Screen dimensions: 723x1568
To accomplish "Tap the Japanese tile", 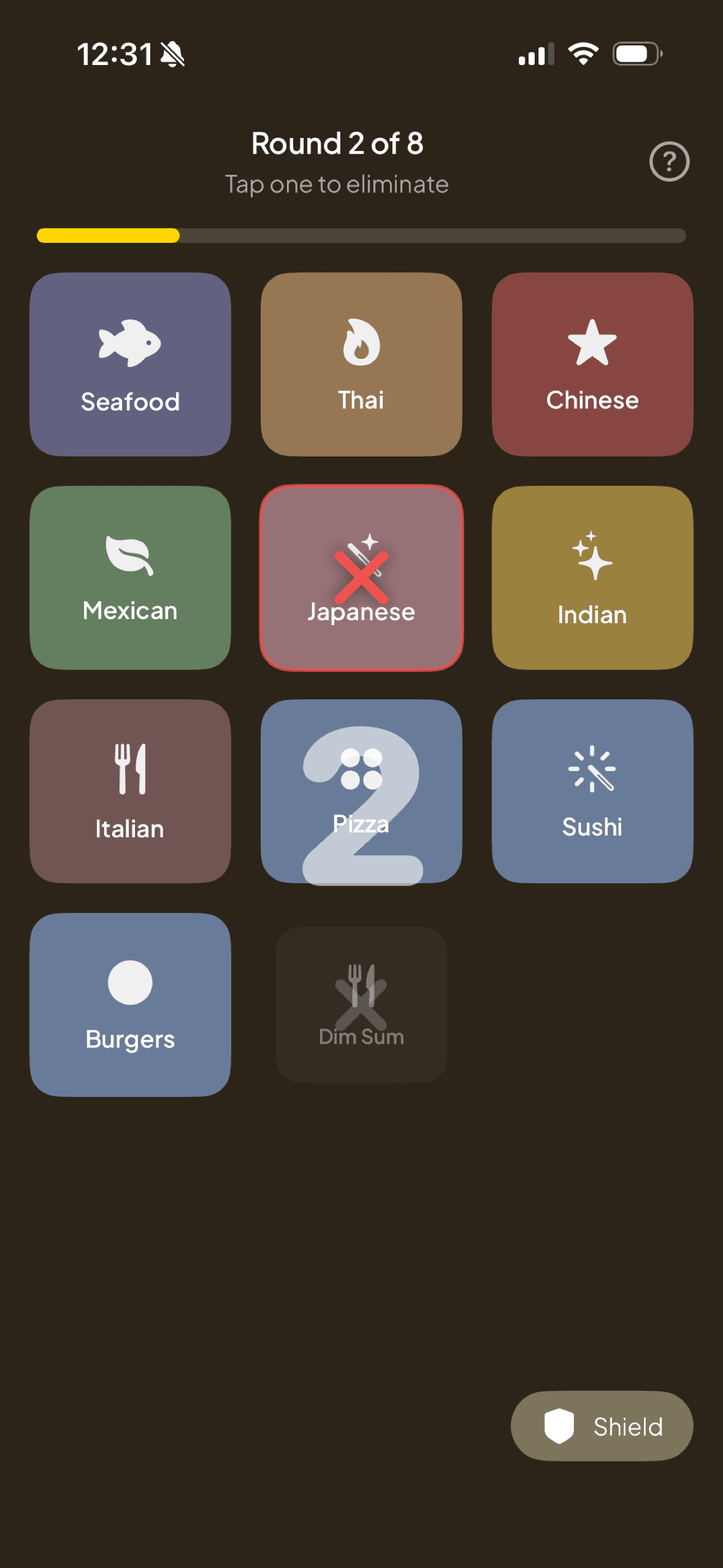I will (361, 578).
